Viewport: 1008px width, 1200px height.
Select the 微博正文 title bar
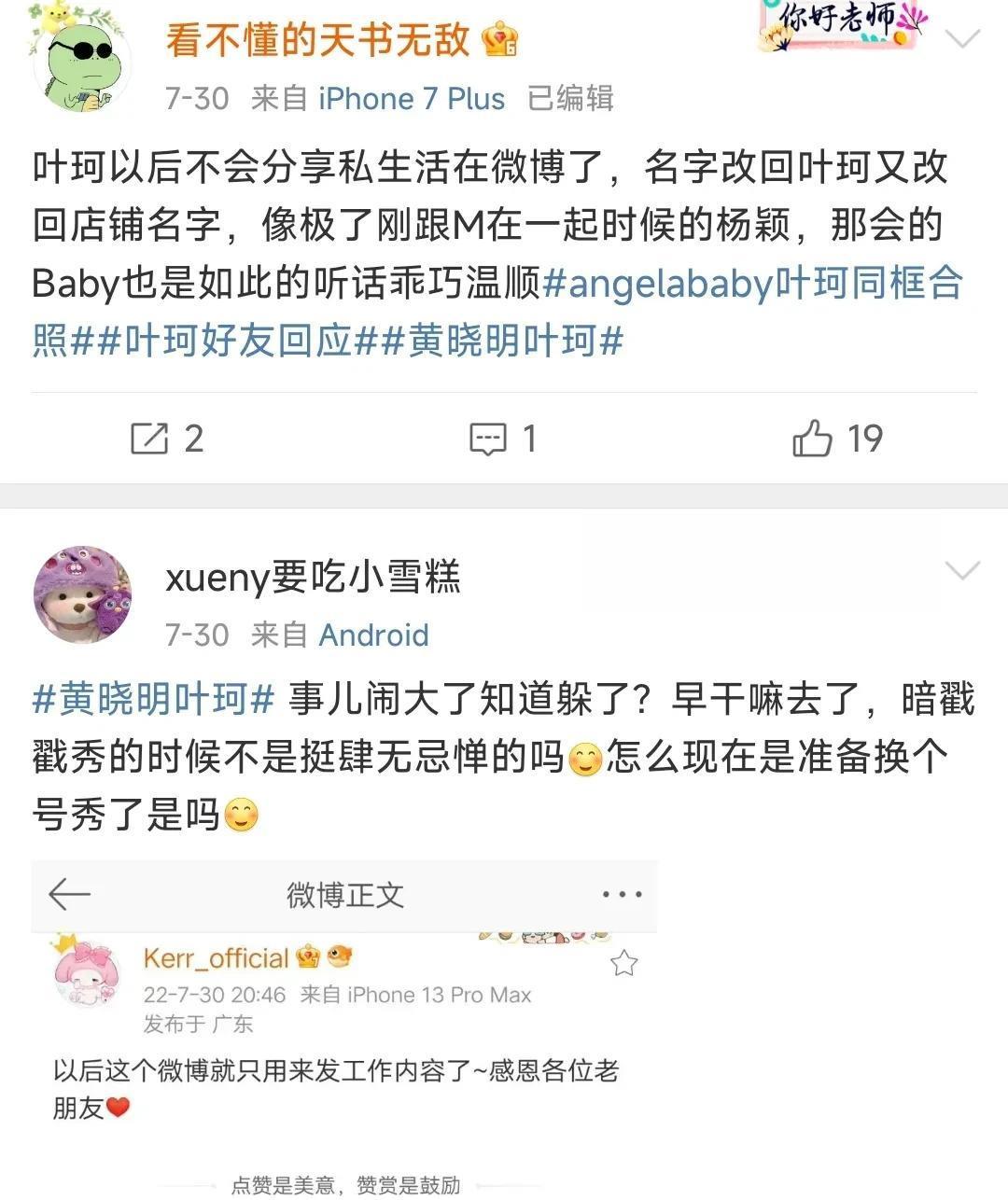point(345,894)
